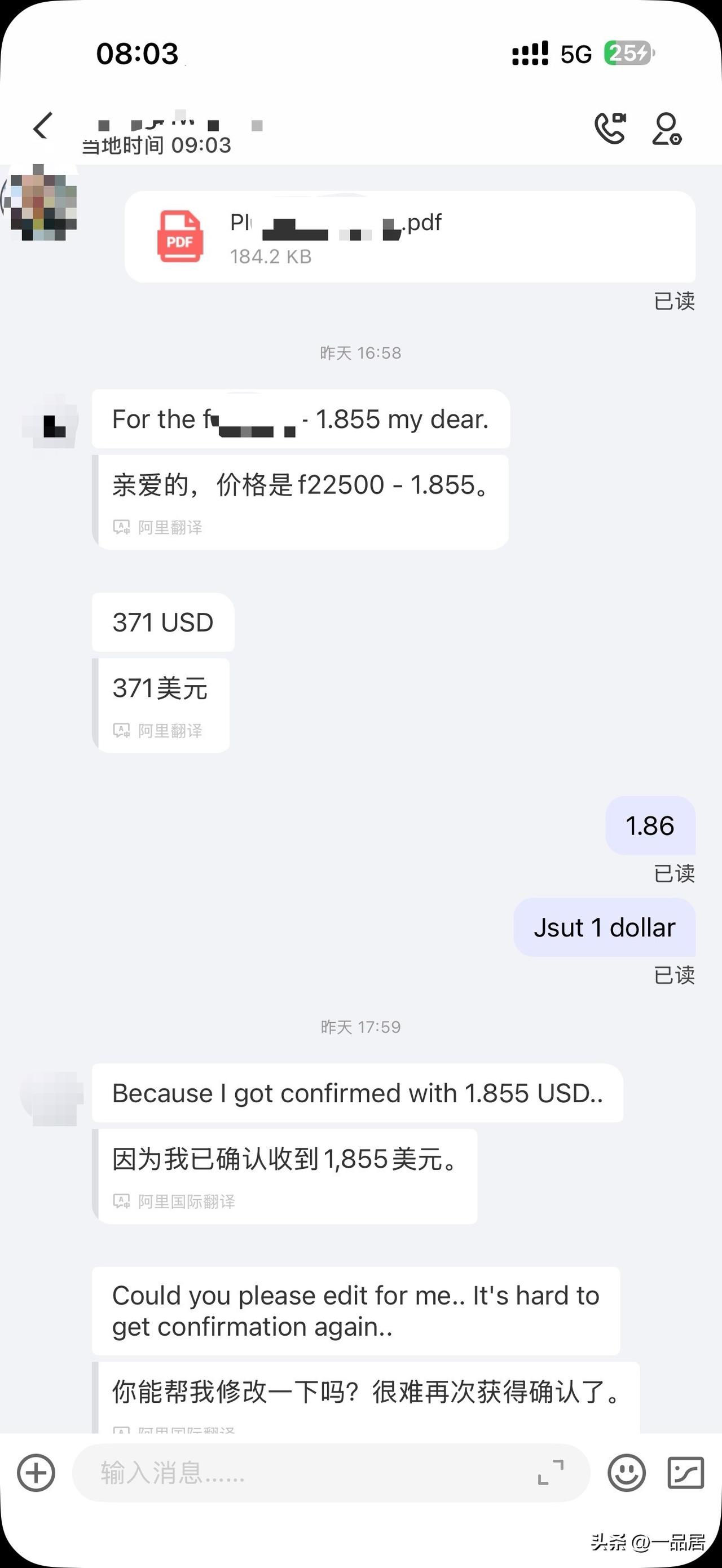
Task: Tap the 5G network indicator
Action: (x=574, y=54)
